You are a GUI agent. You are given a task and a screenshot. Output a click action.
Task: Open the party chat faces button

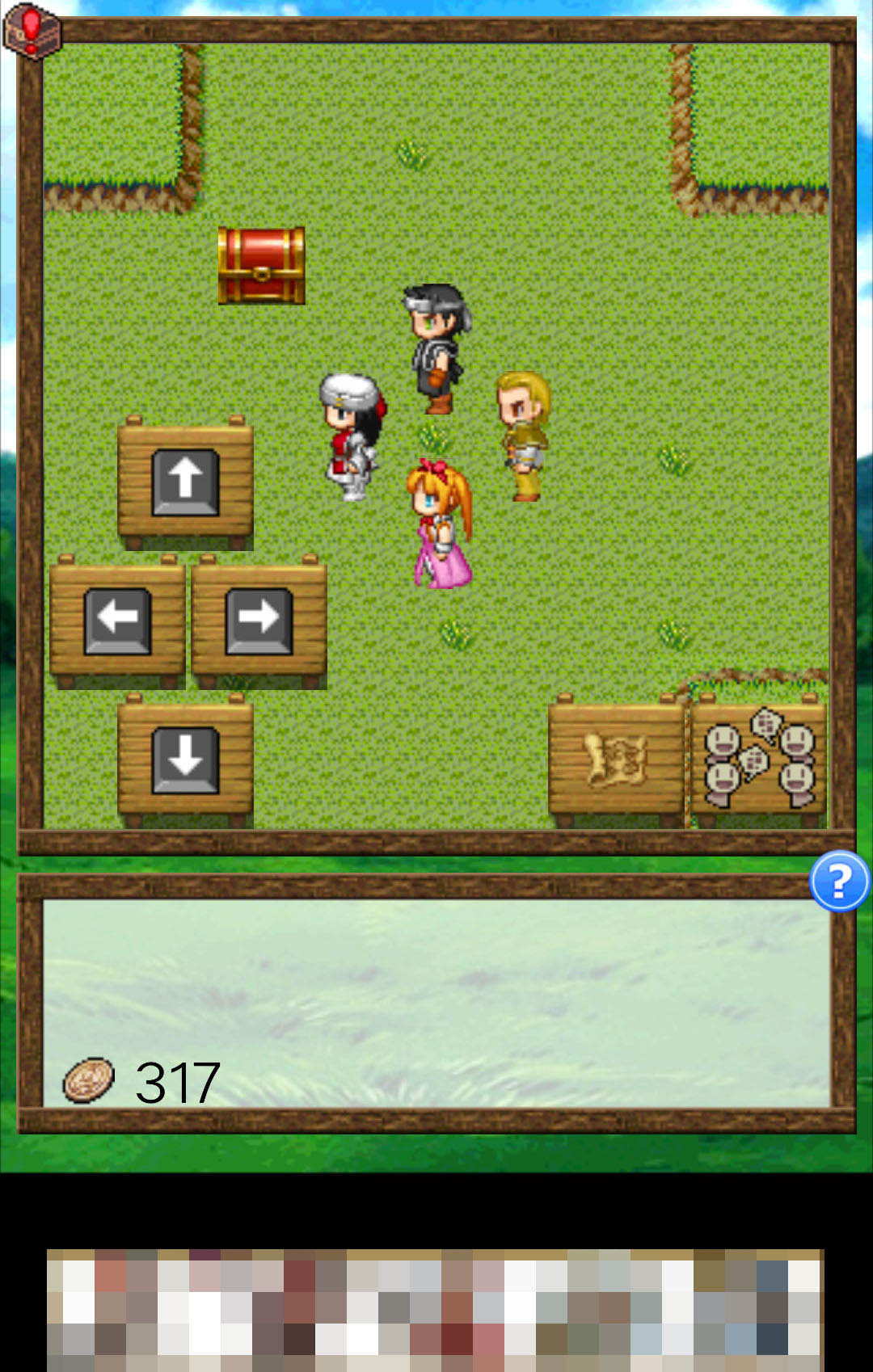coord(759,760)
